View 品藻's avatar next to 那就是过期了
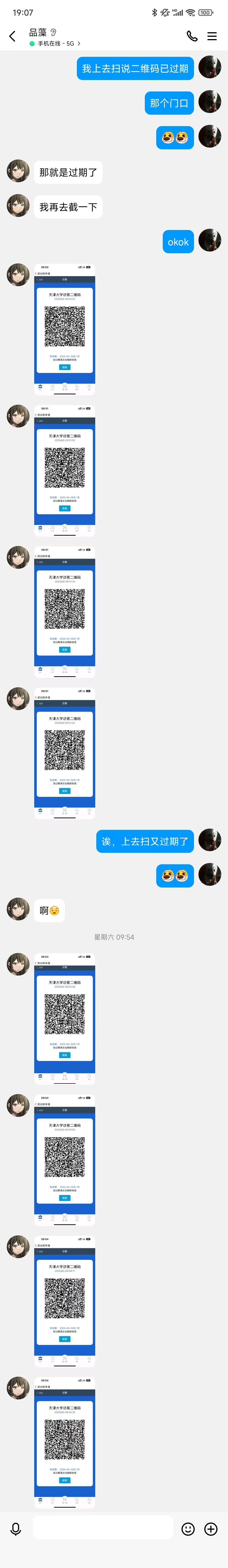 (x=18, y=172)
